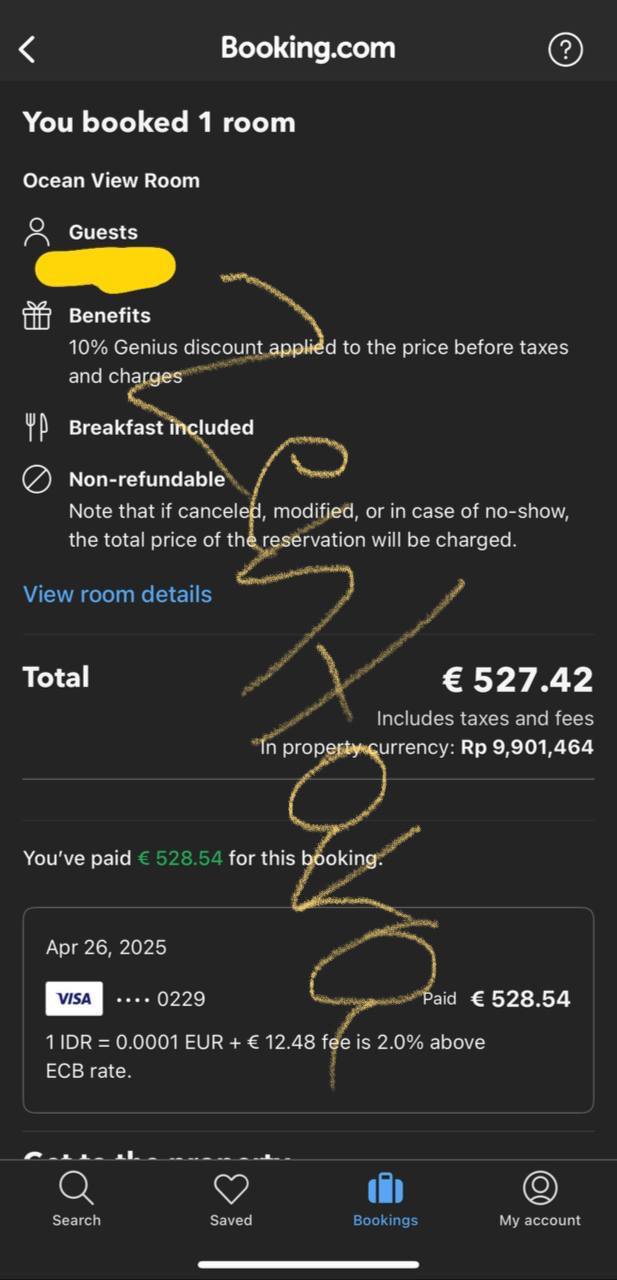The height and width of the screenshot is (1280, 617).
Task: Open the Bookings tab
Action: click(x=385, y=1198)
